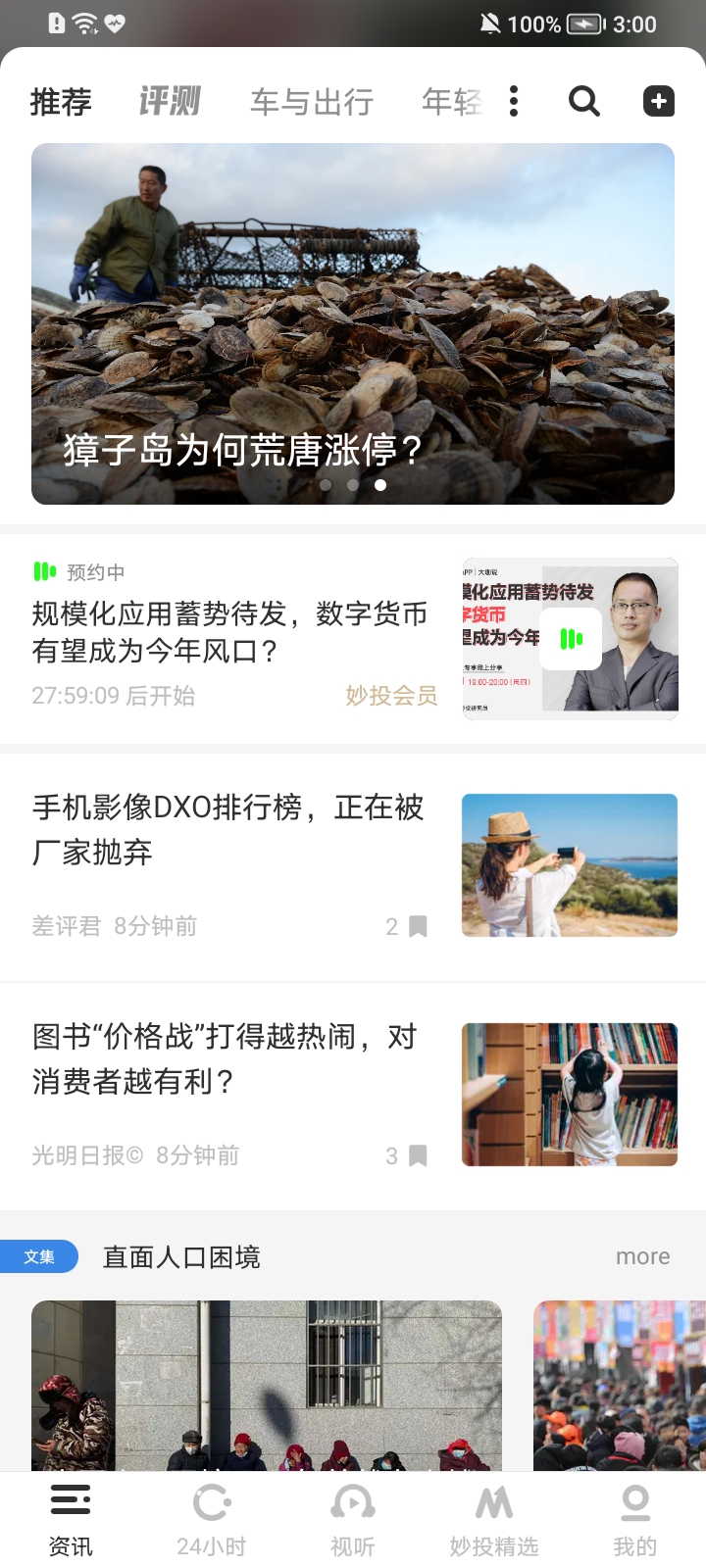Open the 妙投精选 tab
This screenshot has height=1568, width=706.
coord(494,1518)
